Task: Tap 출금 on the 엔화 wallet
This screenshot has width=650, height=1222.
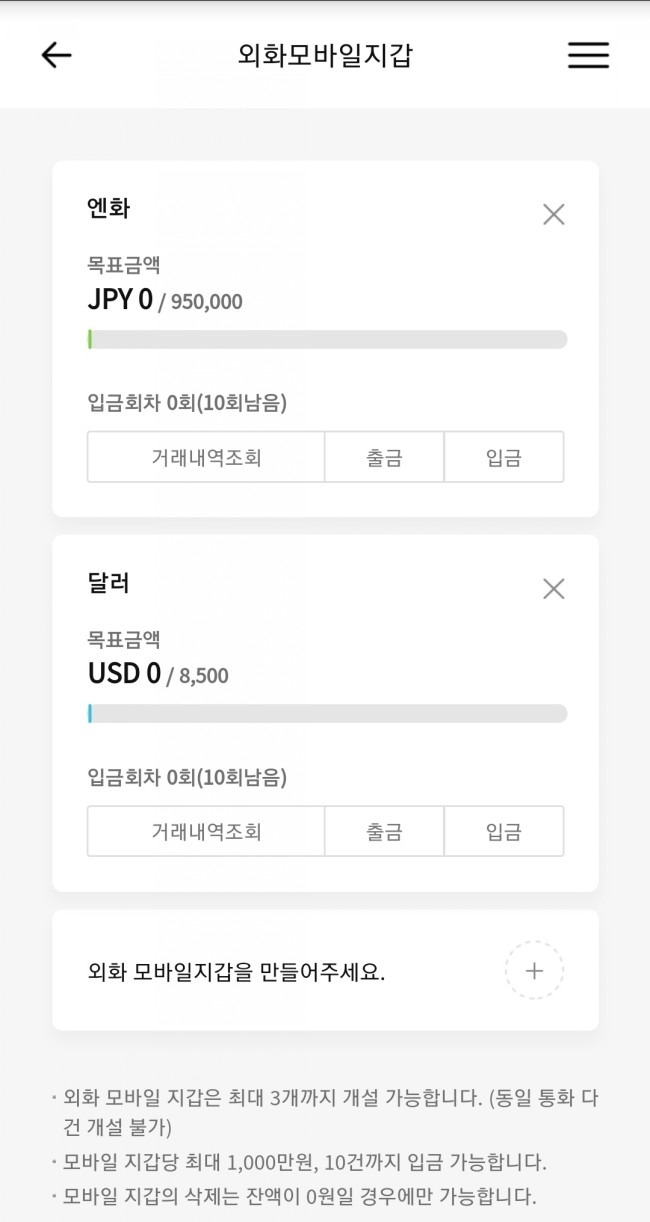Action: coord(384,457)
